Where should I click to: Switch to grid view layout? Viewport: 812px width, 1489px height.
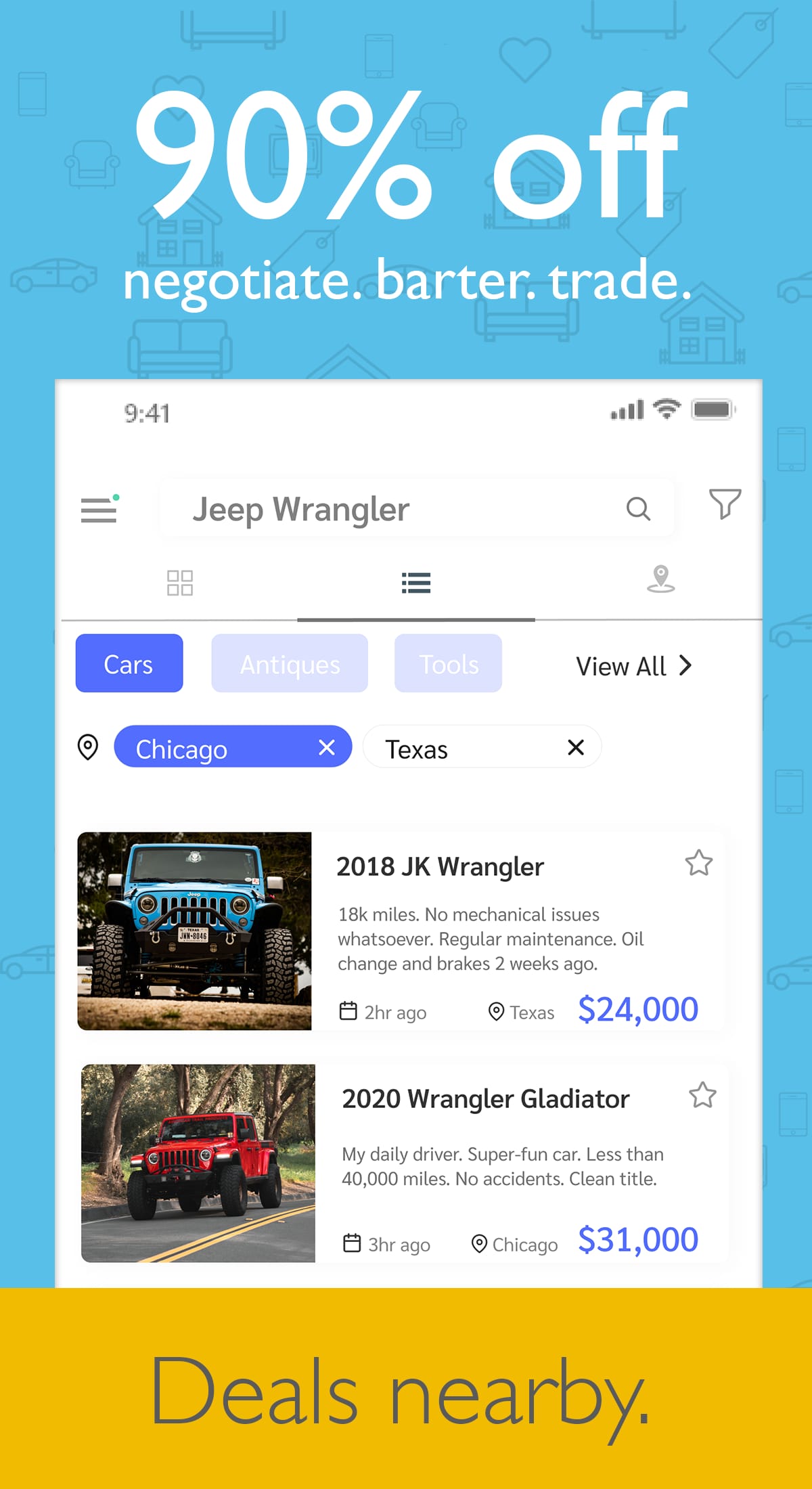coord(179,582)
